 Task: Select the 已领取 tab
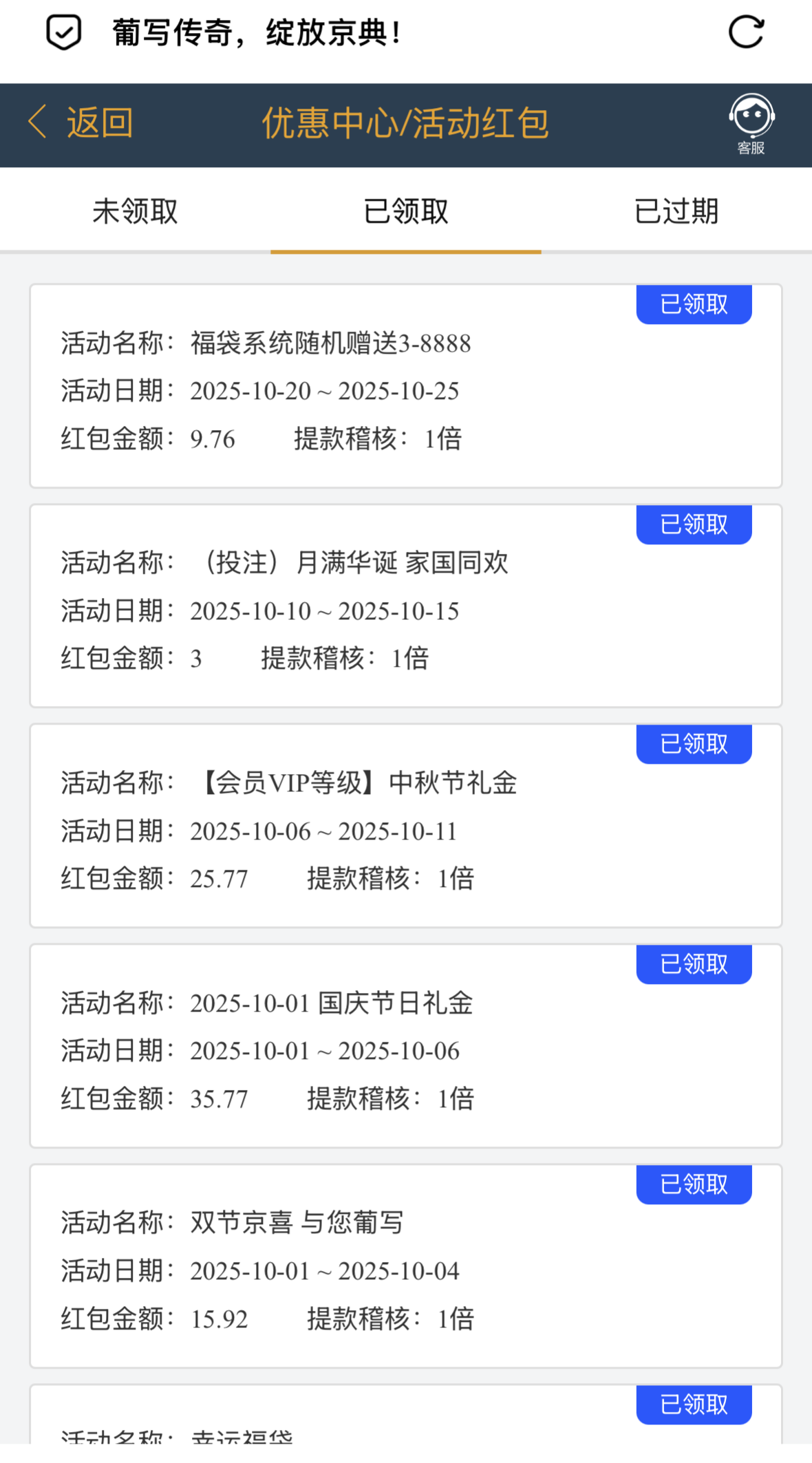(406, 211)
